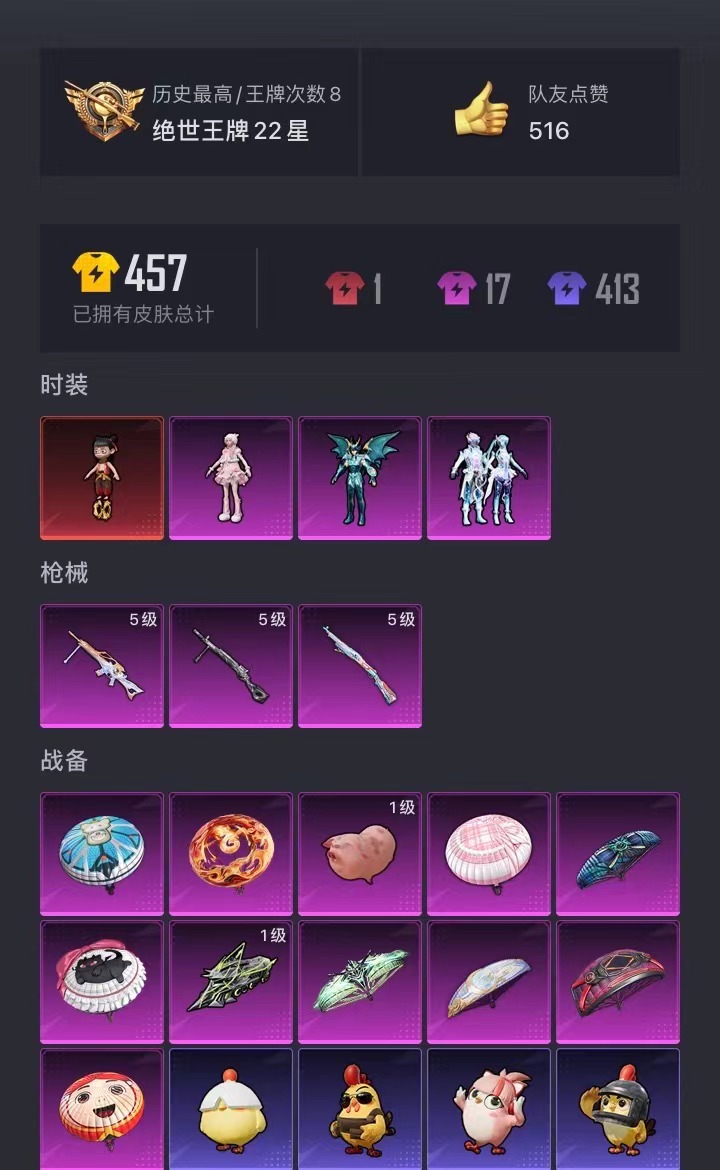
Task: View the fiery orange ring parachute
Action: coord(231,854)
